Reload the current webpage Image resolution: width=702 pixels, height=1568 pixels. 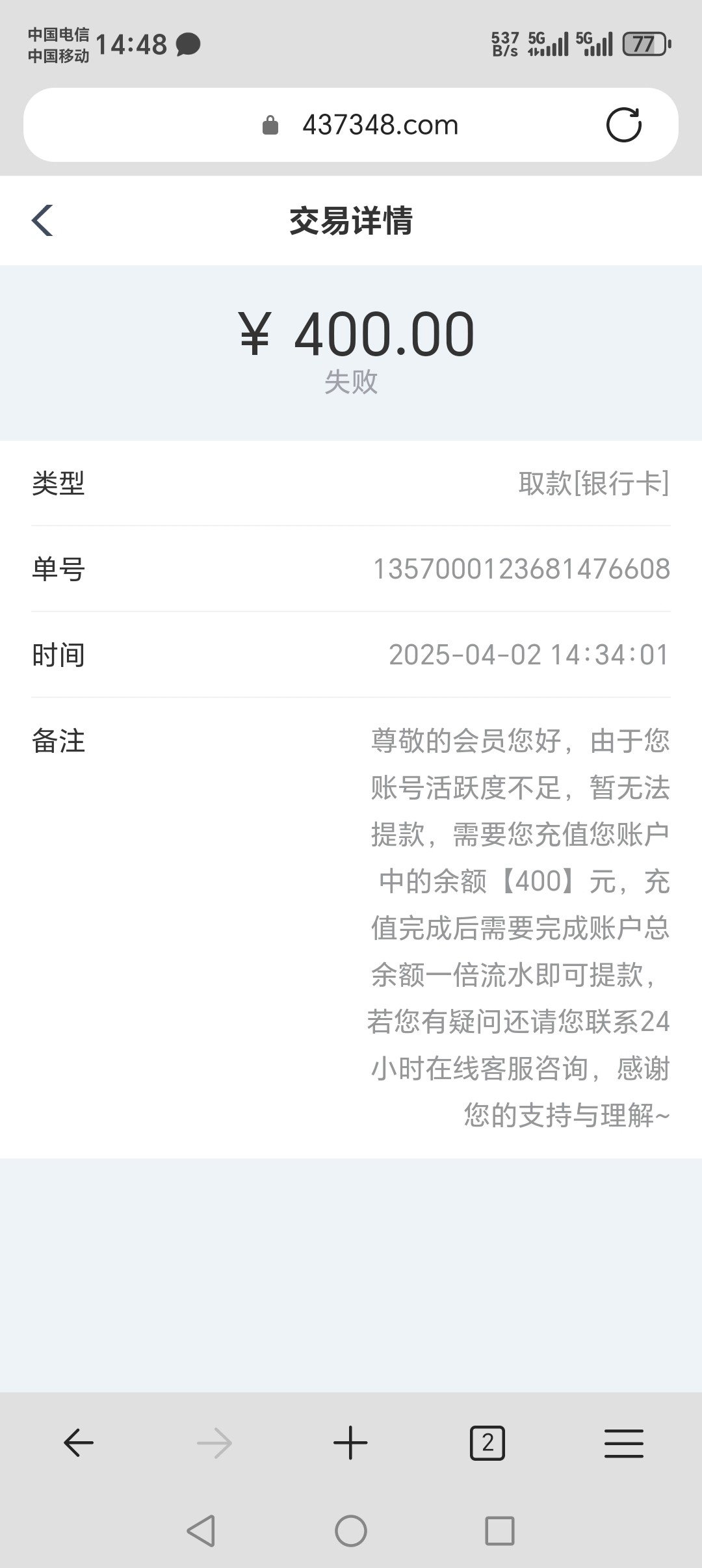pyautogui.click(x=623, y=124)
